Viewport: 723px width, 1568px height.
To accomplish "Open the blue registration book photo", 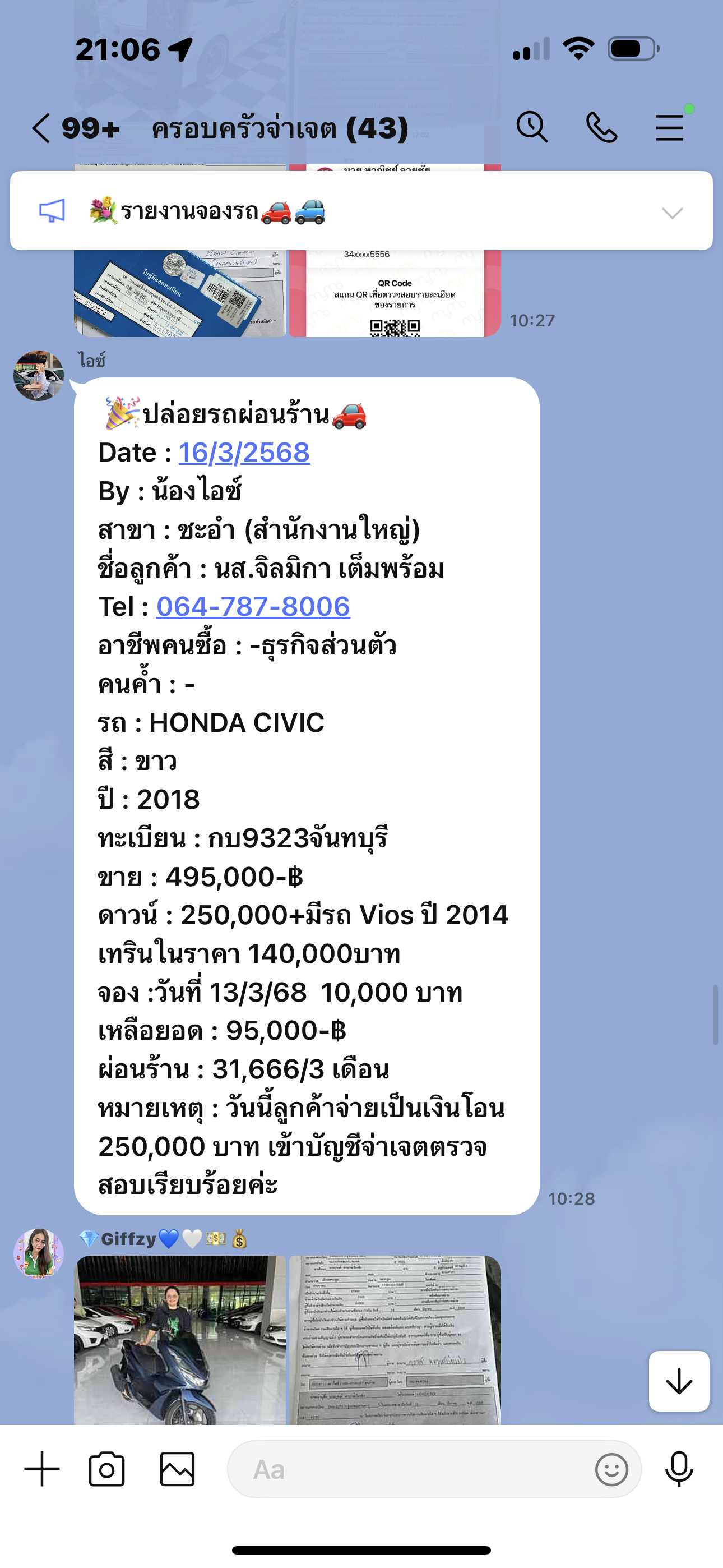I will click(x=179, y=293).
